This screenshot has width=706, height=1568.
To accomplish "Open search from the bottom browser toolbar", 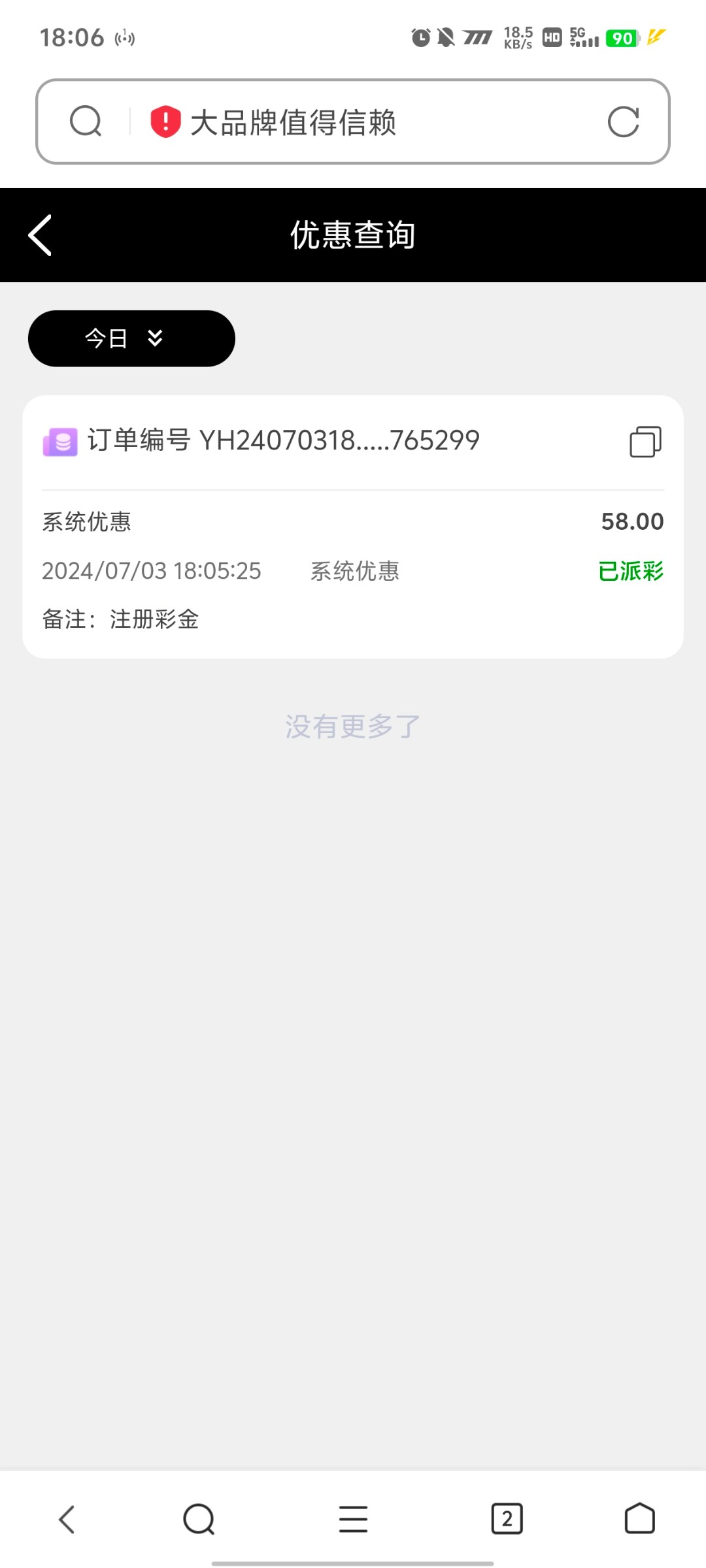I will tap(199, 1519).
